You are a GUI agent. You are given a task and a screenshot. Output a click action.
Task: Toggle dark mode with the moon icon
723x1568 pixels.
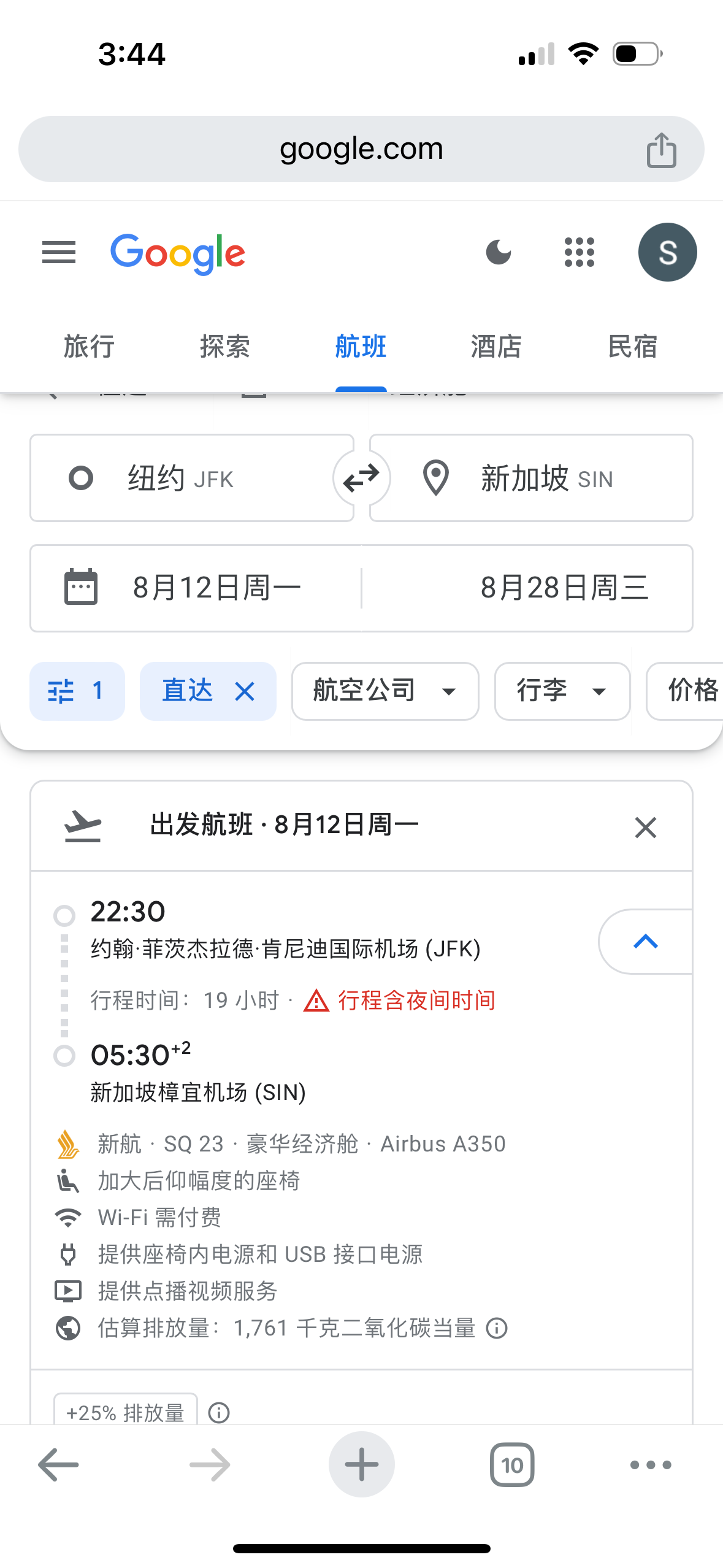point(499,252)
